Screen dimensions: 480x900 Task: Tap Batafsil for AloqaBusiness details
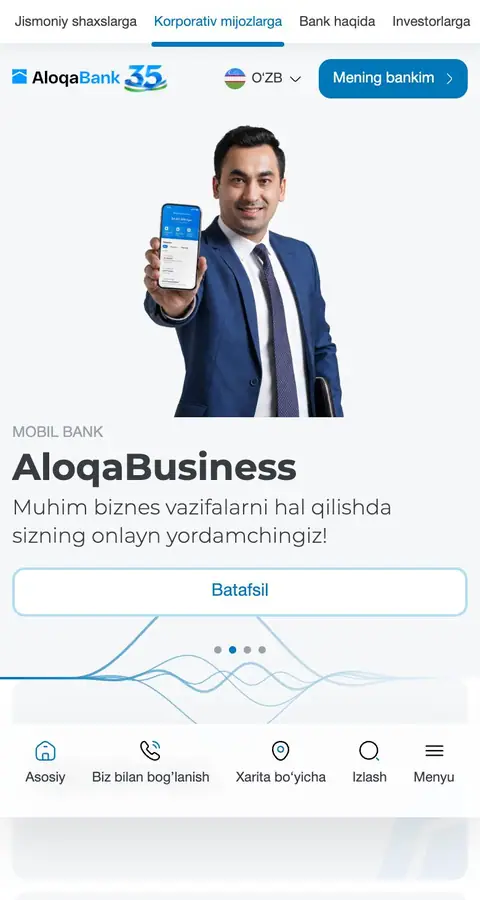coord(240,592)
